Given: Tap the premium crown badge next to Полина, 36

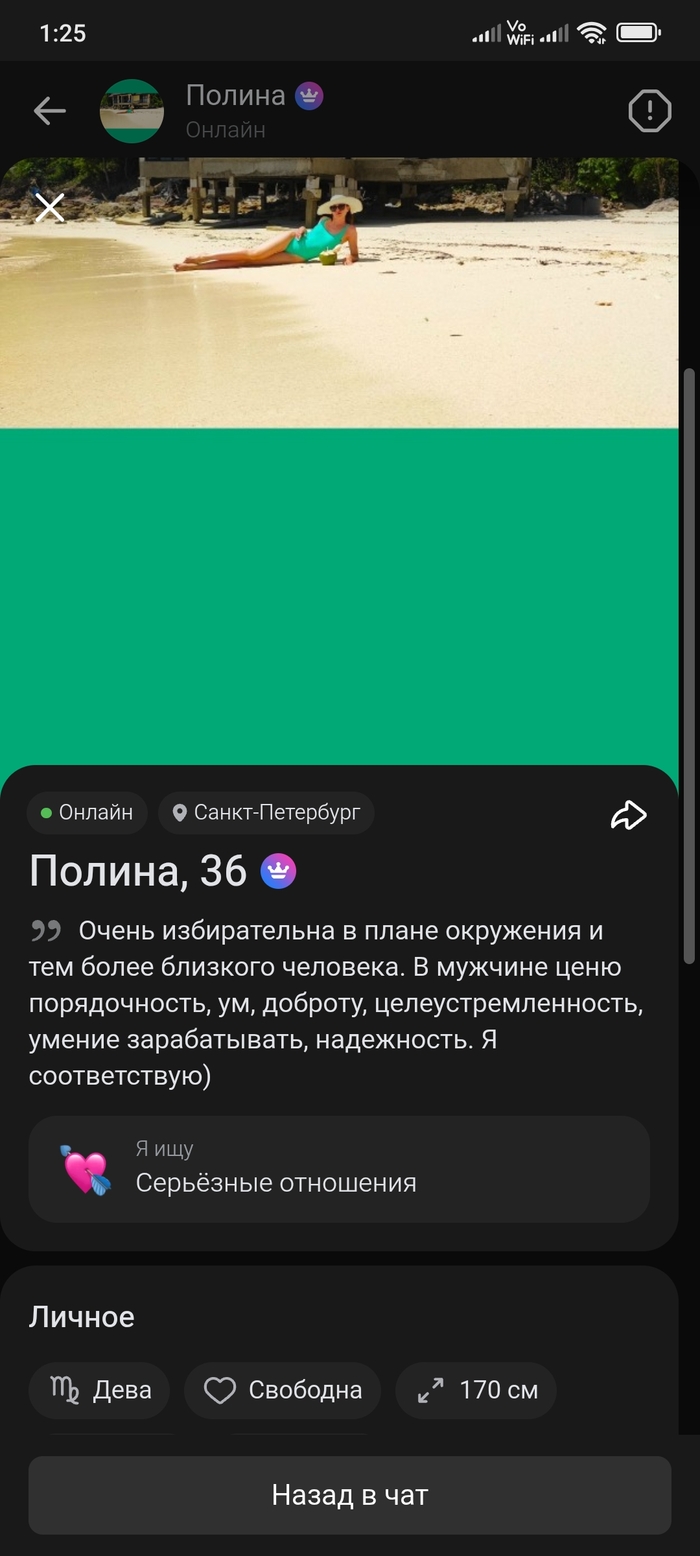Looking at the screenshot, I should coord(278,872).
